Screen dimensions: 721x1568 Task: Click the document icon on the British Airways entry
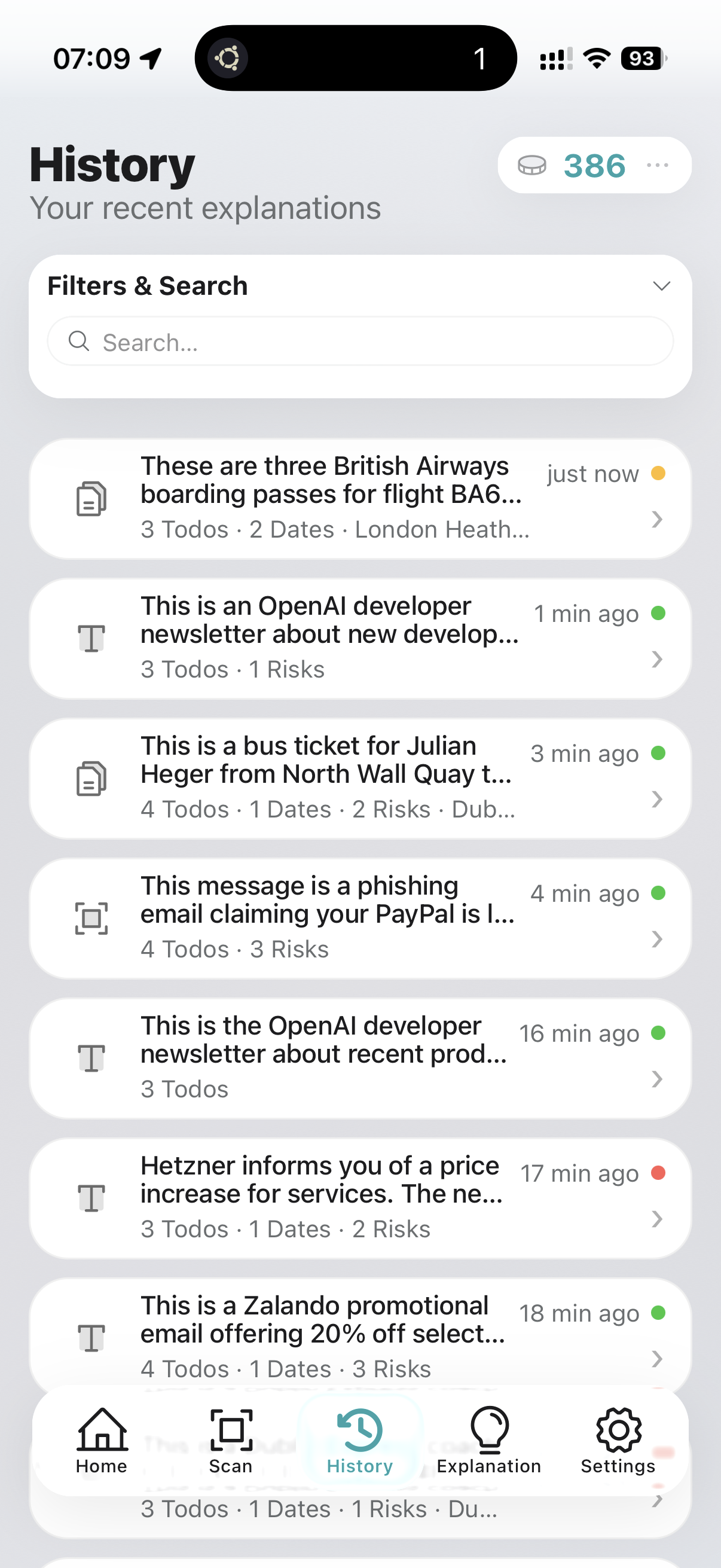[91, 501]
